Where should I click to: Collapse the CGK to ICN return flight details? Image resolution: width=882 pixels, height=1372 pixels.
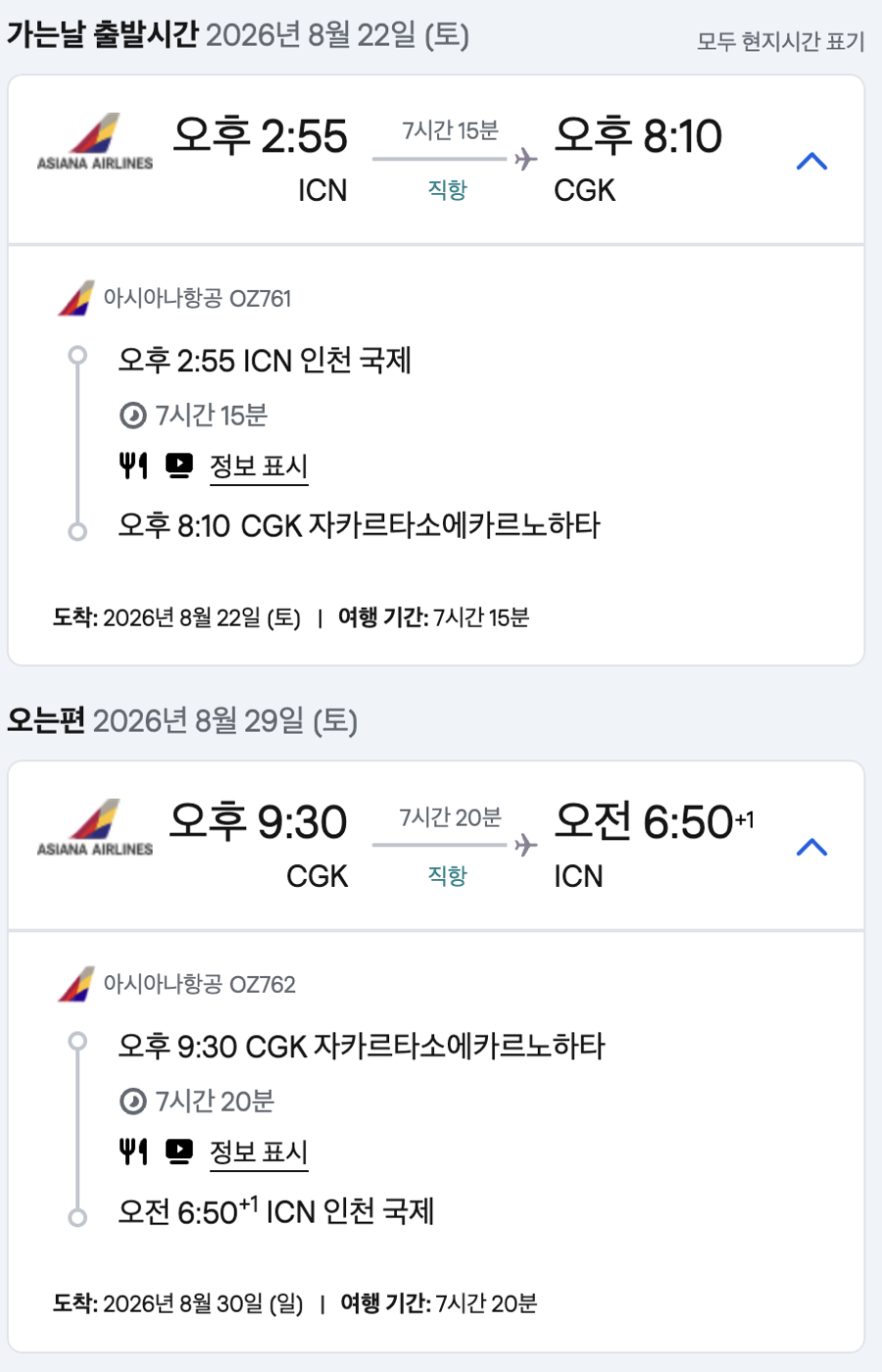[x=811, y=848]
